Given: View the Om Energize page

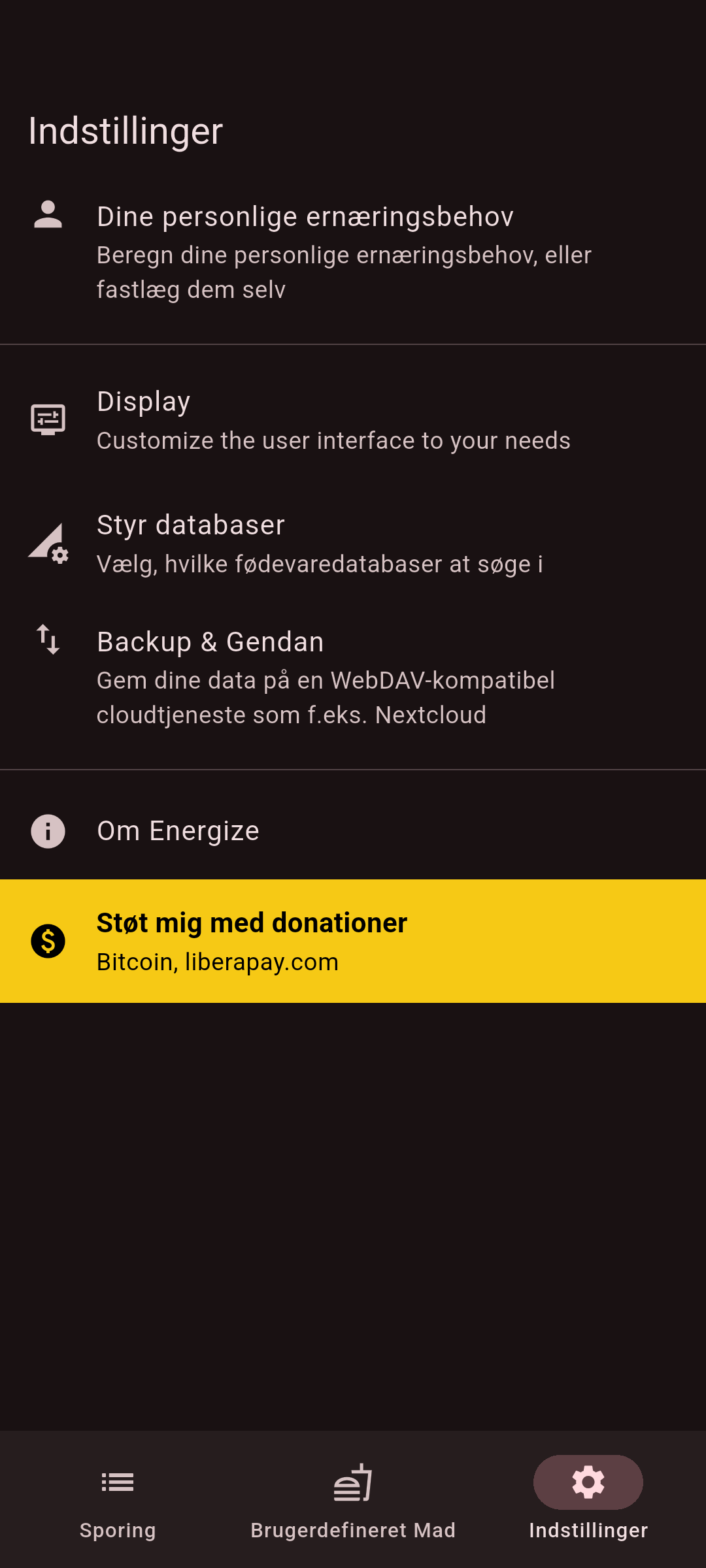Looking at the screenshot, I should (353, 831).
